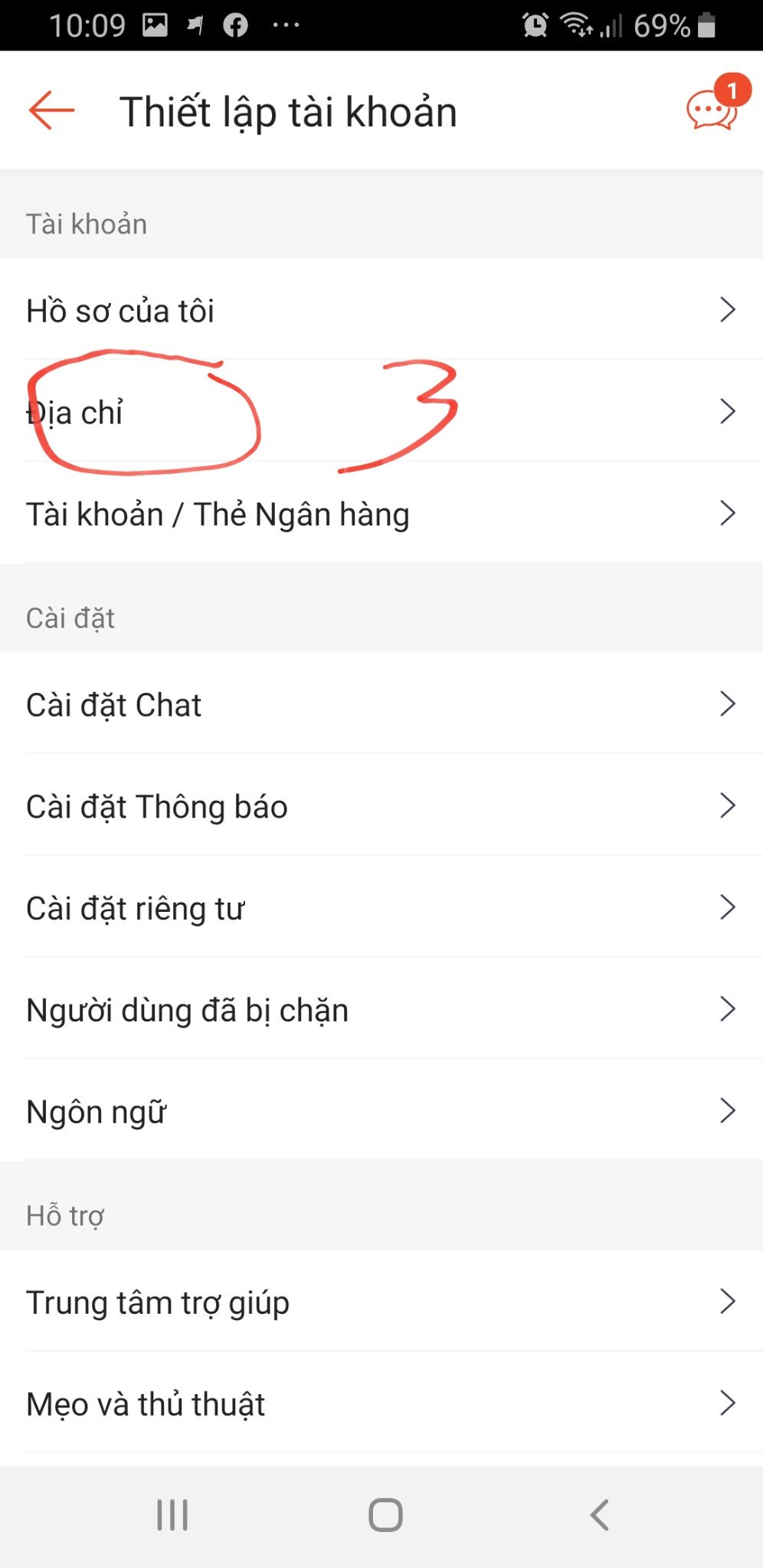View Người dùng đã bị chặn
This screenshot has width=763, height=1568.
pos(381,1009)
